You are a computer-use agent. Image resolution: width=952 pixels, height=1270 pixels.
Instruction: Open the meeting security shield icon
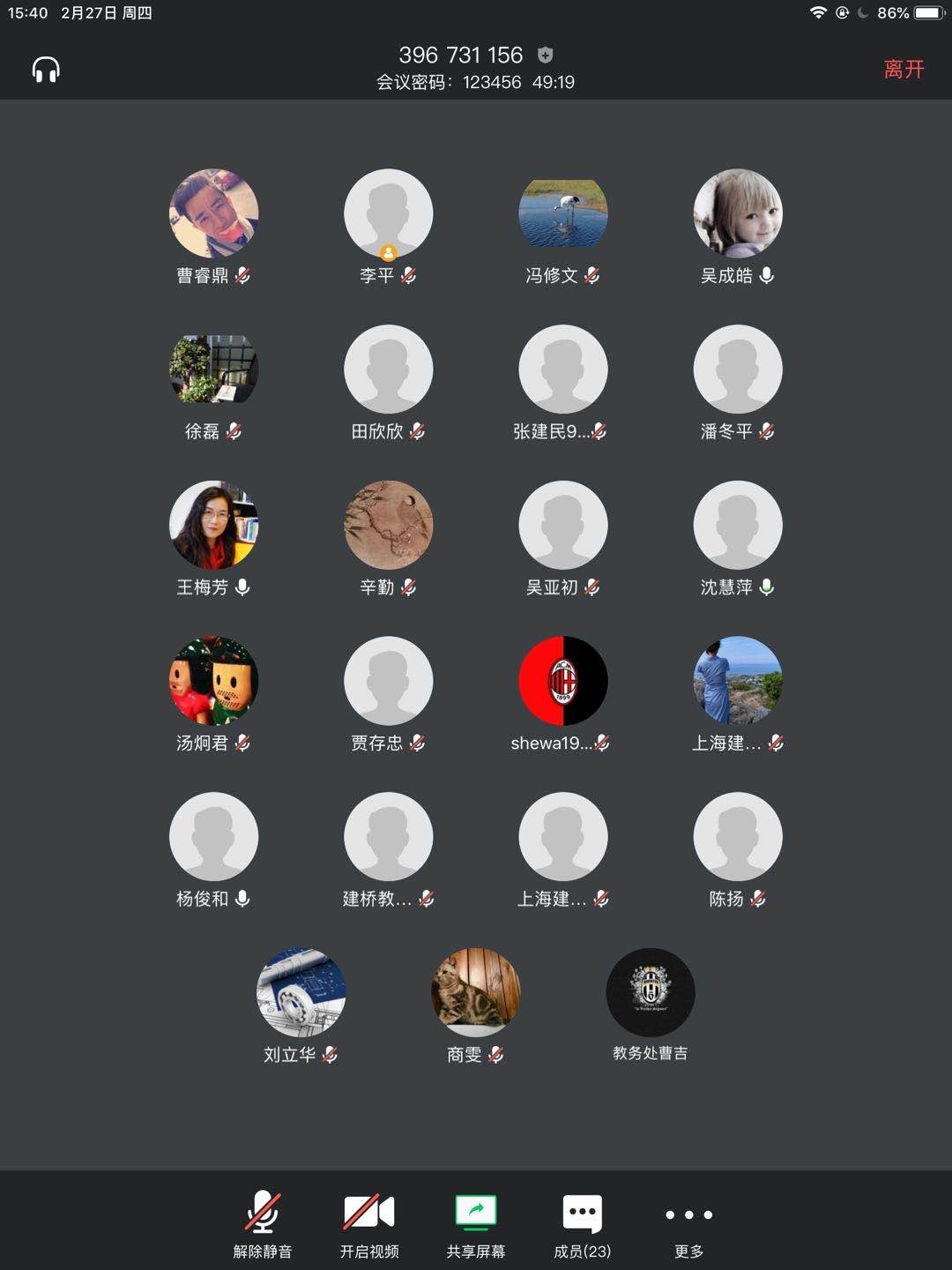point(546,55)
